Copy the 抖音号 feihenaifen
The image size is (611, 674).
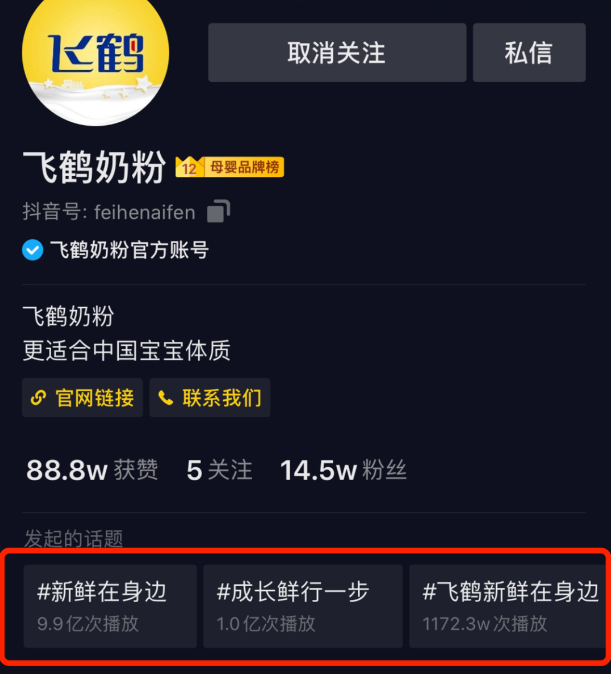(218, 212)
